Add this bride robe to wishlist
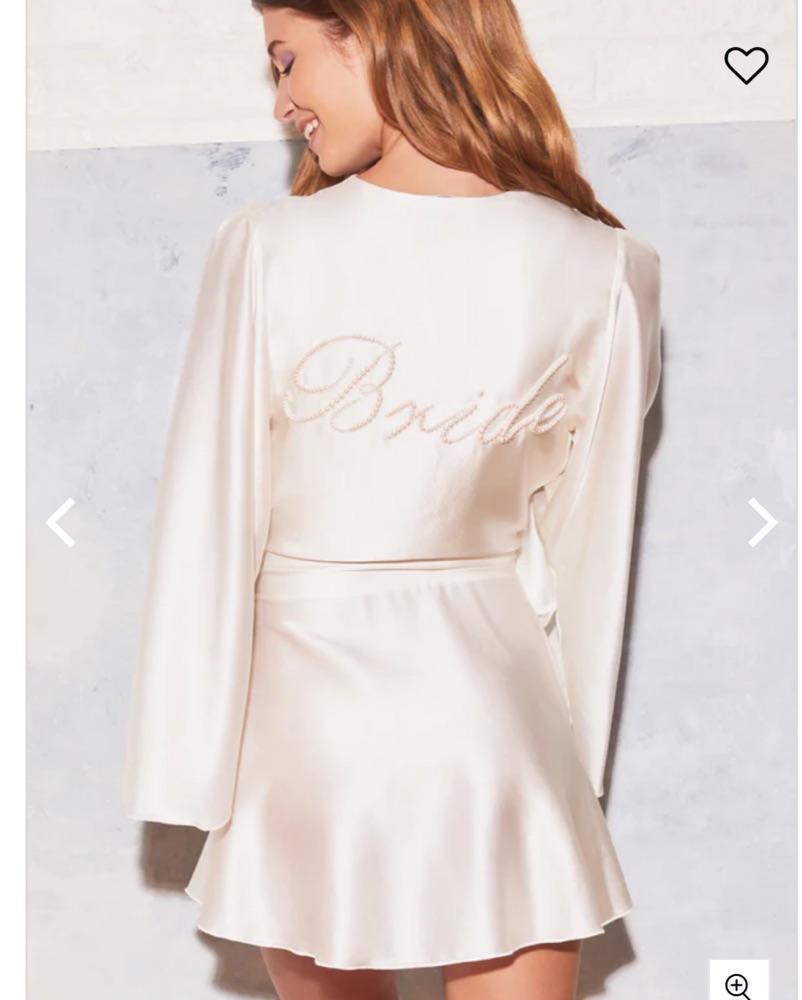 pos(746,66)
